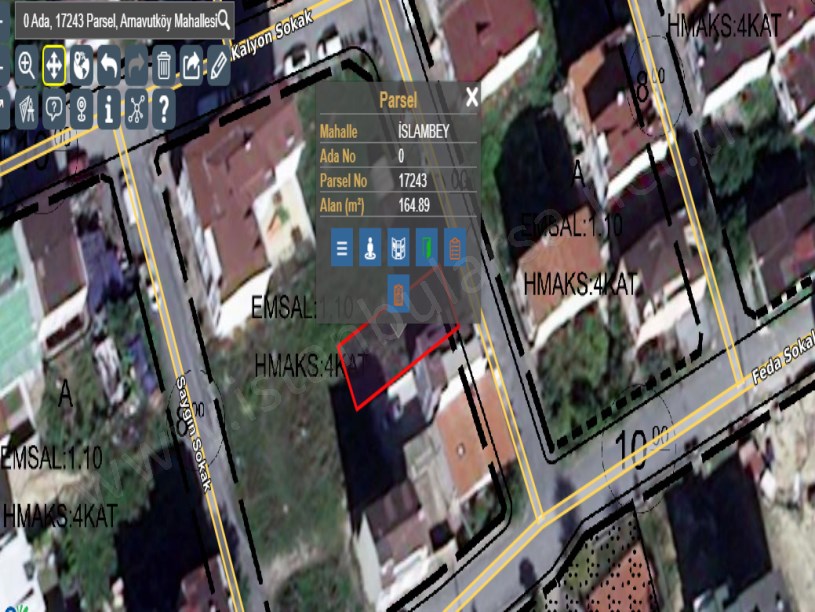Open the question speech bubble tool
The width and height of the screenshot is (815, 612).
(x=54, y=109)
